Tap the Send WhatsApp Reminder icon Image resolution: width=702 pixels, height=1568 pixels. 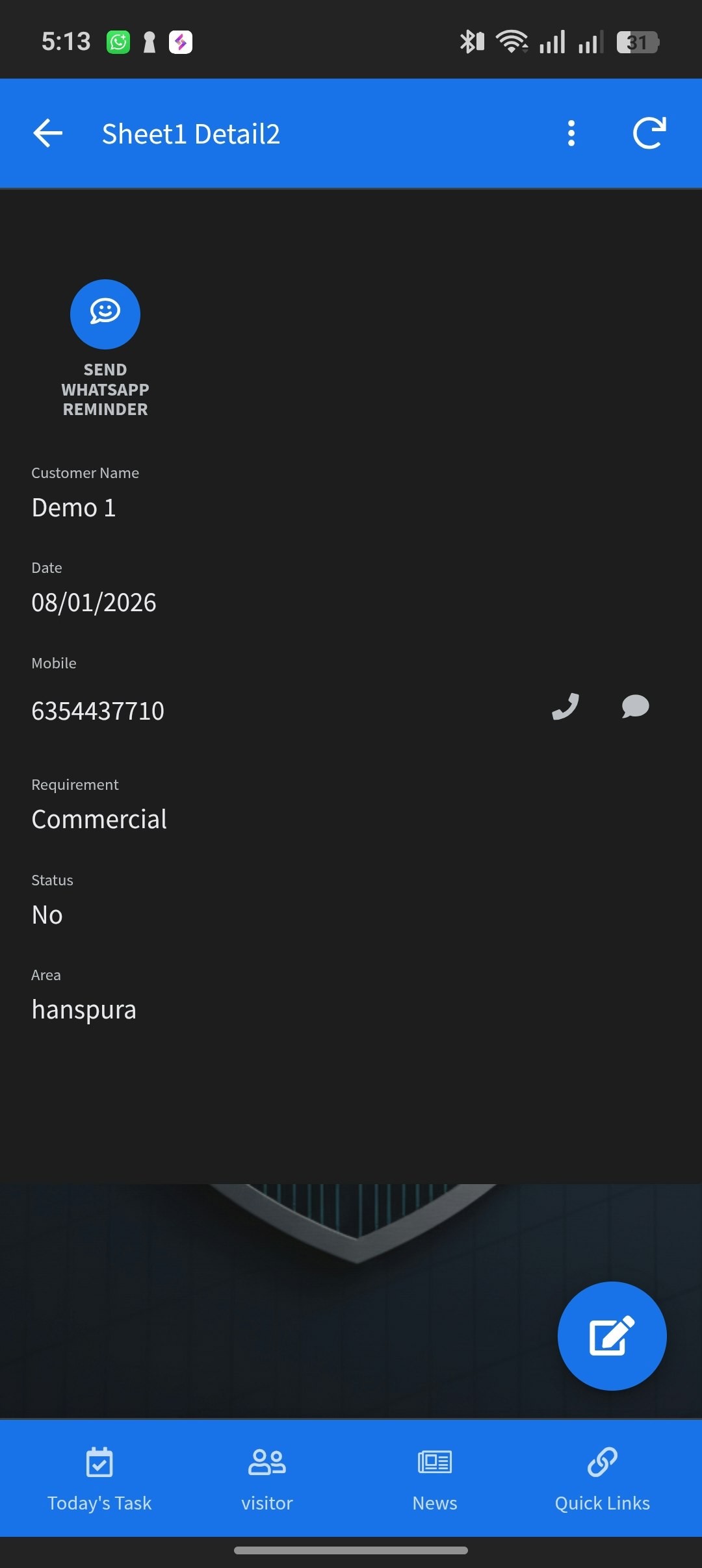point(105,314)
